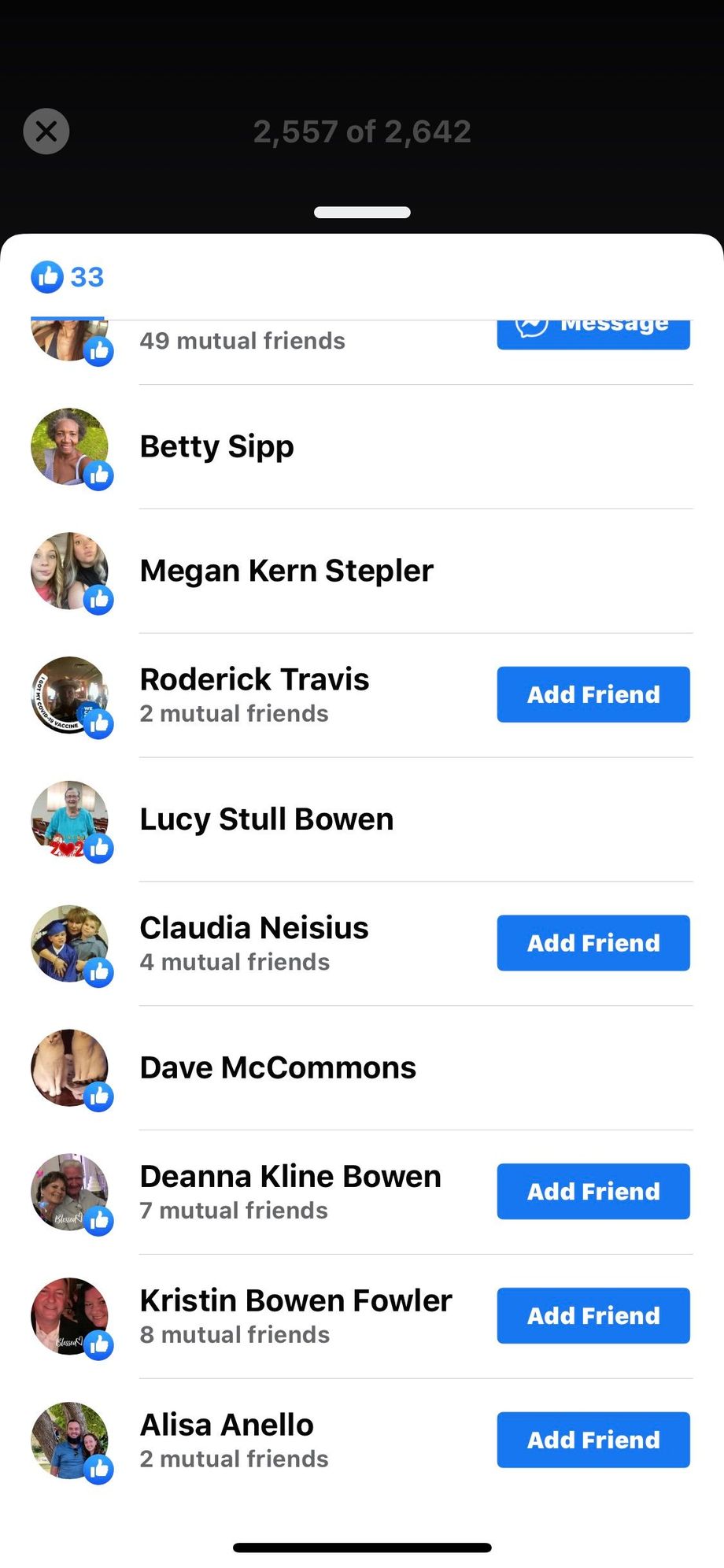This screenshot has height=1568, width=724.
Task: Tap the partially visible Message button
Action: coord(593,333)
